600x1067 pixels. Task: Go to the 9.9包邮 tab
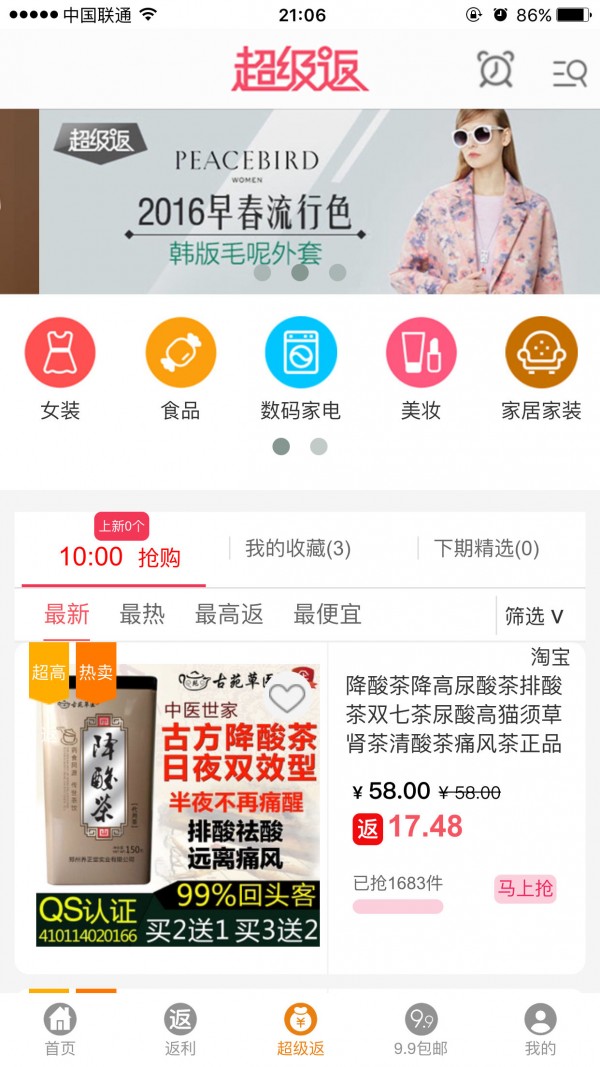coord(420,1030)
